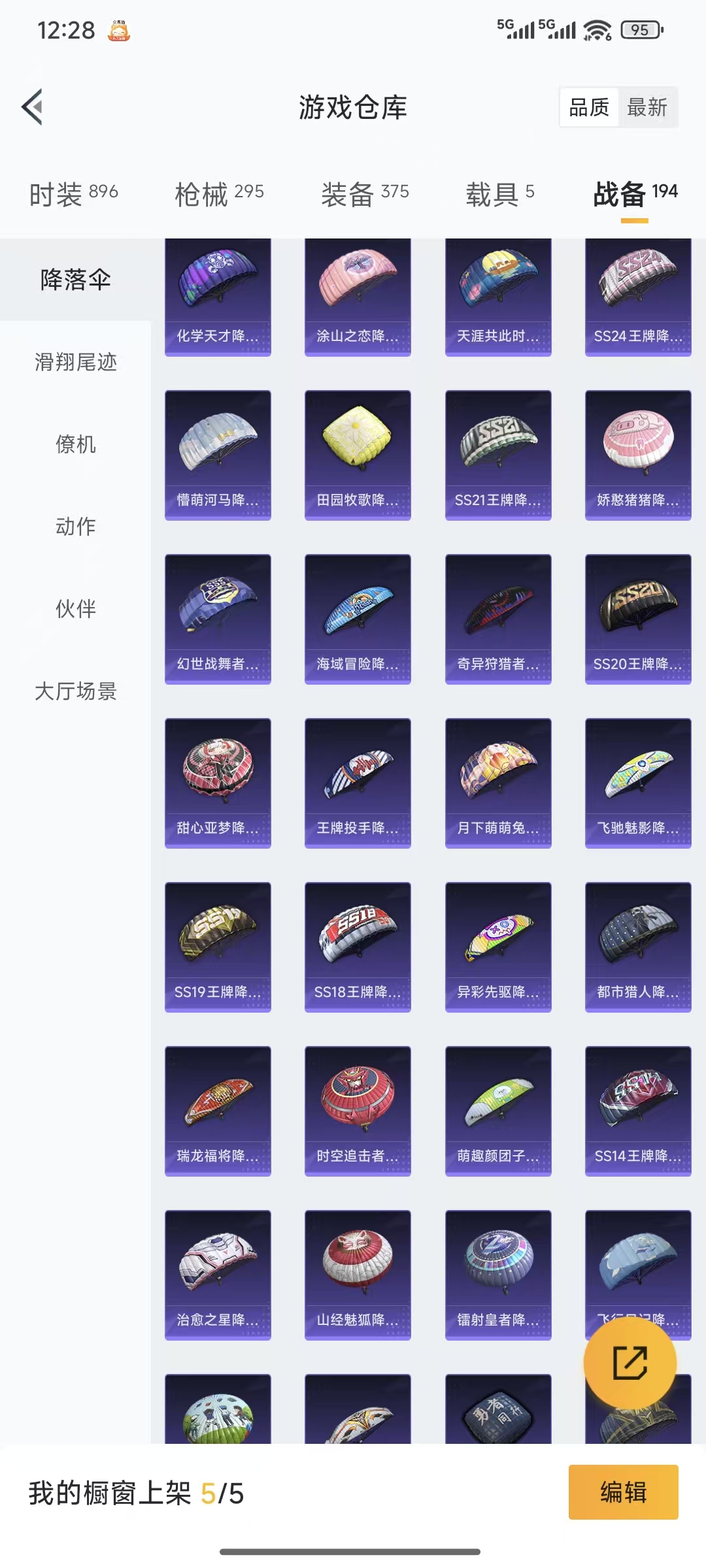This screenshot has width=706, height=1568.
Task: Sort items by 品质 quality
Action: click(x=589, y=106)
